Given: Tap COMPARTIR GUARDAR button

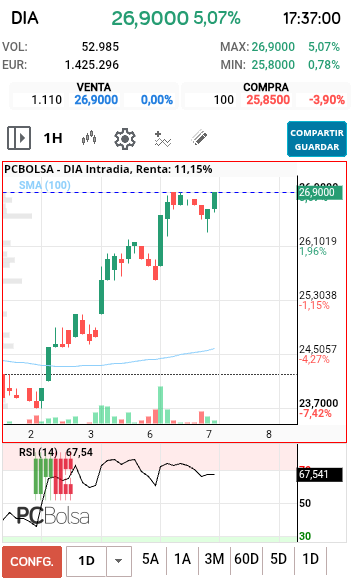Looking at the screenshot, I should pos(317,139).
